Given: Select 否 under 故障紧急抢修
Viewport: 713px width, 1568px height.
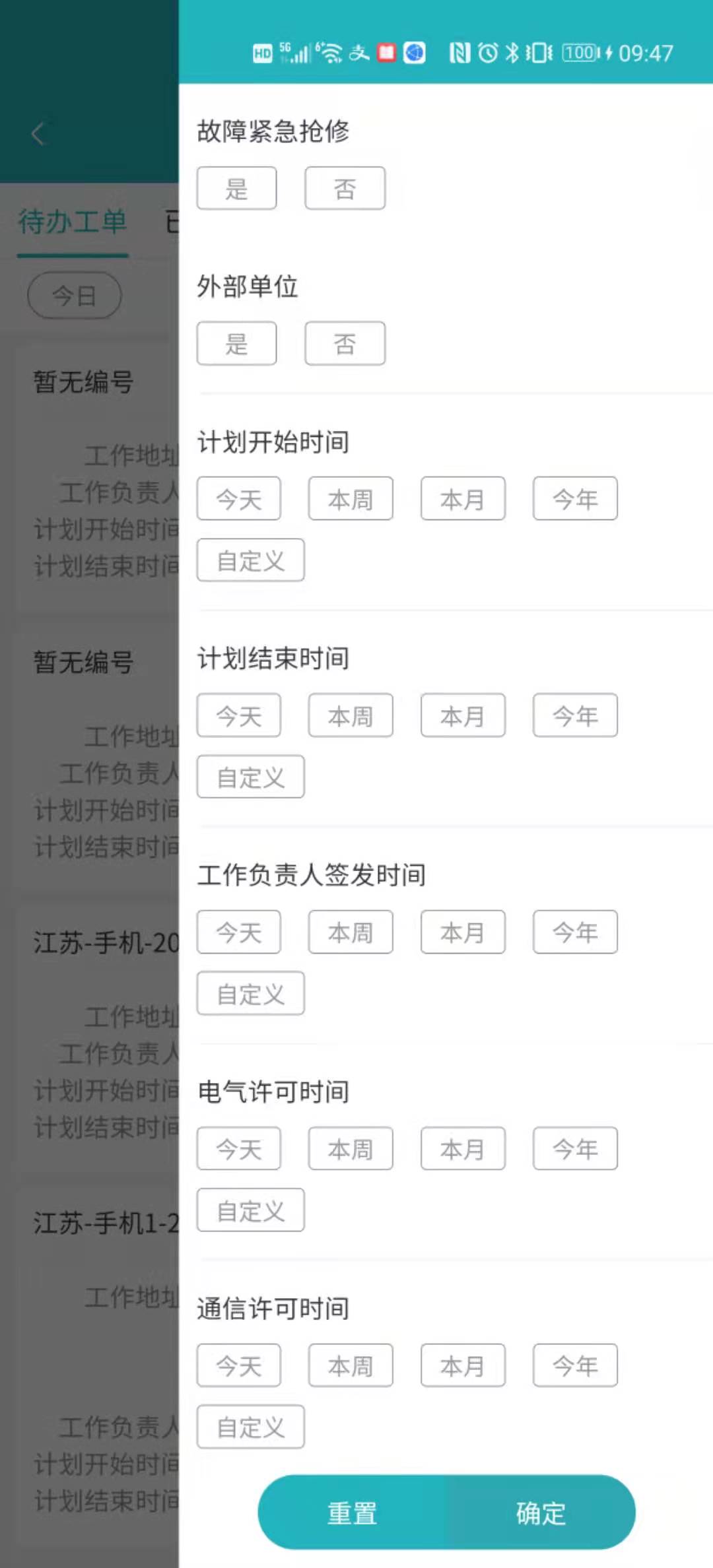Looking at the screenshot, I should click(345, 188).
